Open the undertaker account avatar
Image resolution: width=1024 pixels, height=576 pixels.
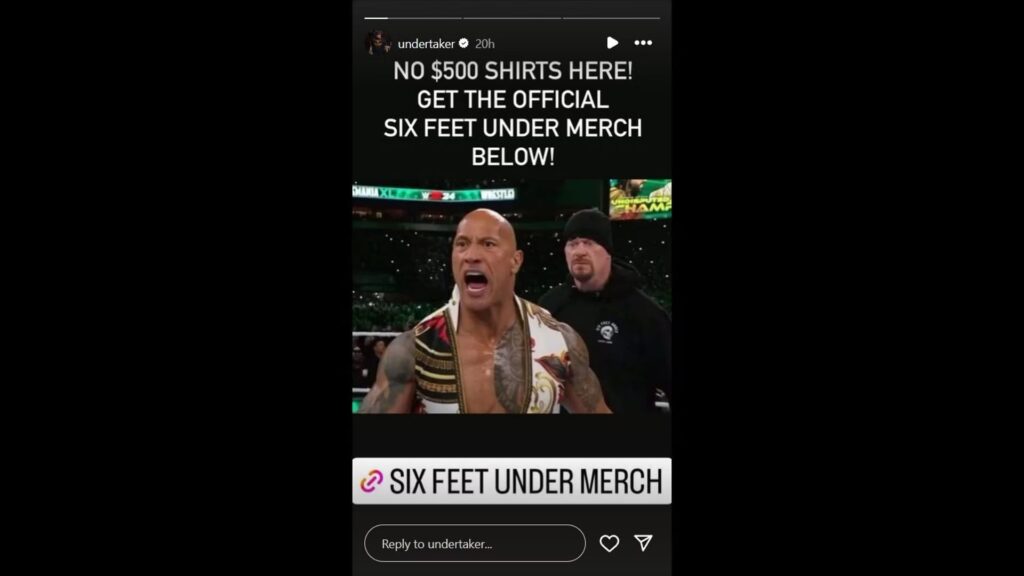tap(378, 43)
